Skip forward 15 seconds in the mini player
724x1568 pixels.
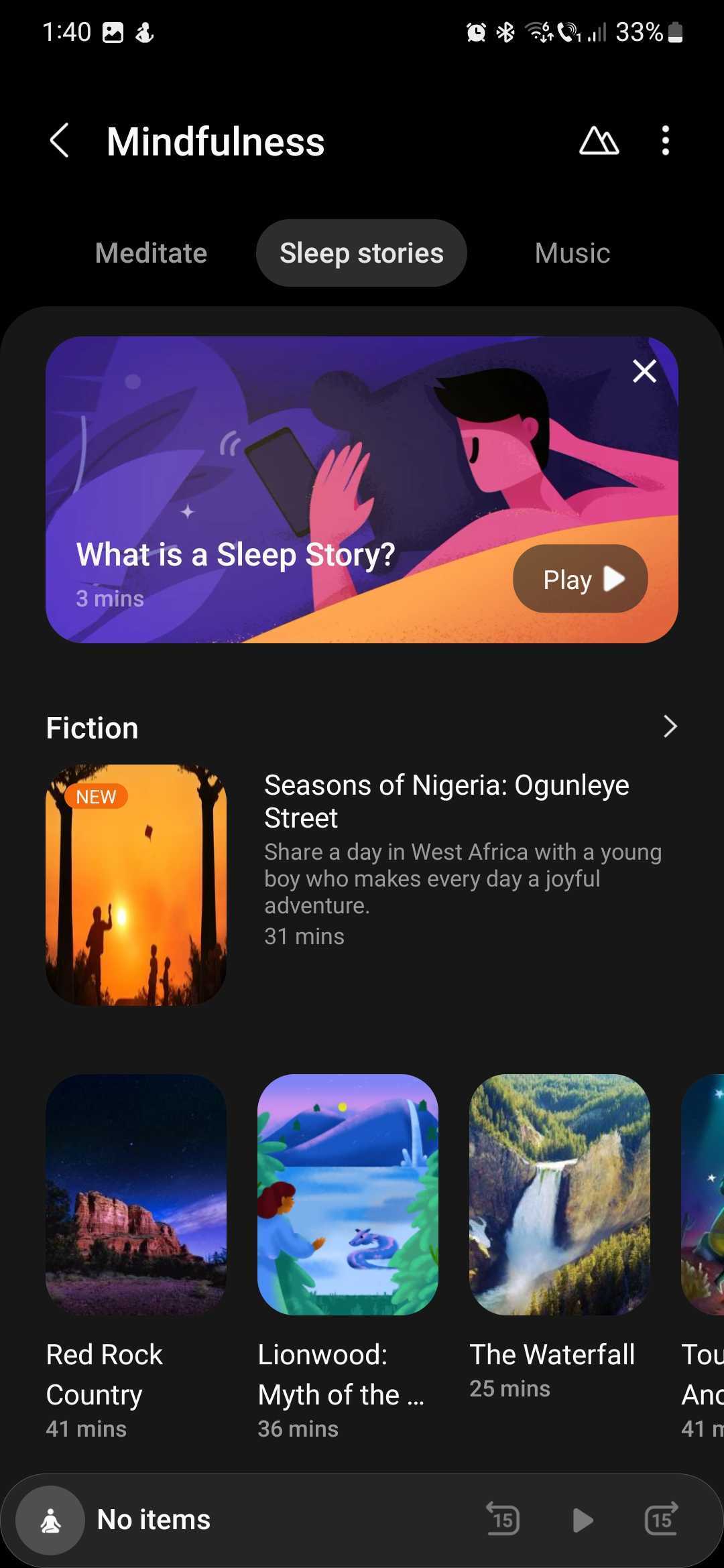(661, 1519)
